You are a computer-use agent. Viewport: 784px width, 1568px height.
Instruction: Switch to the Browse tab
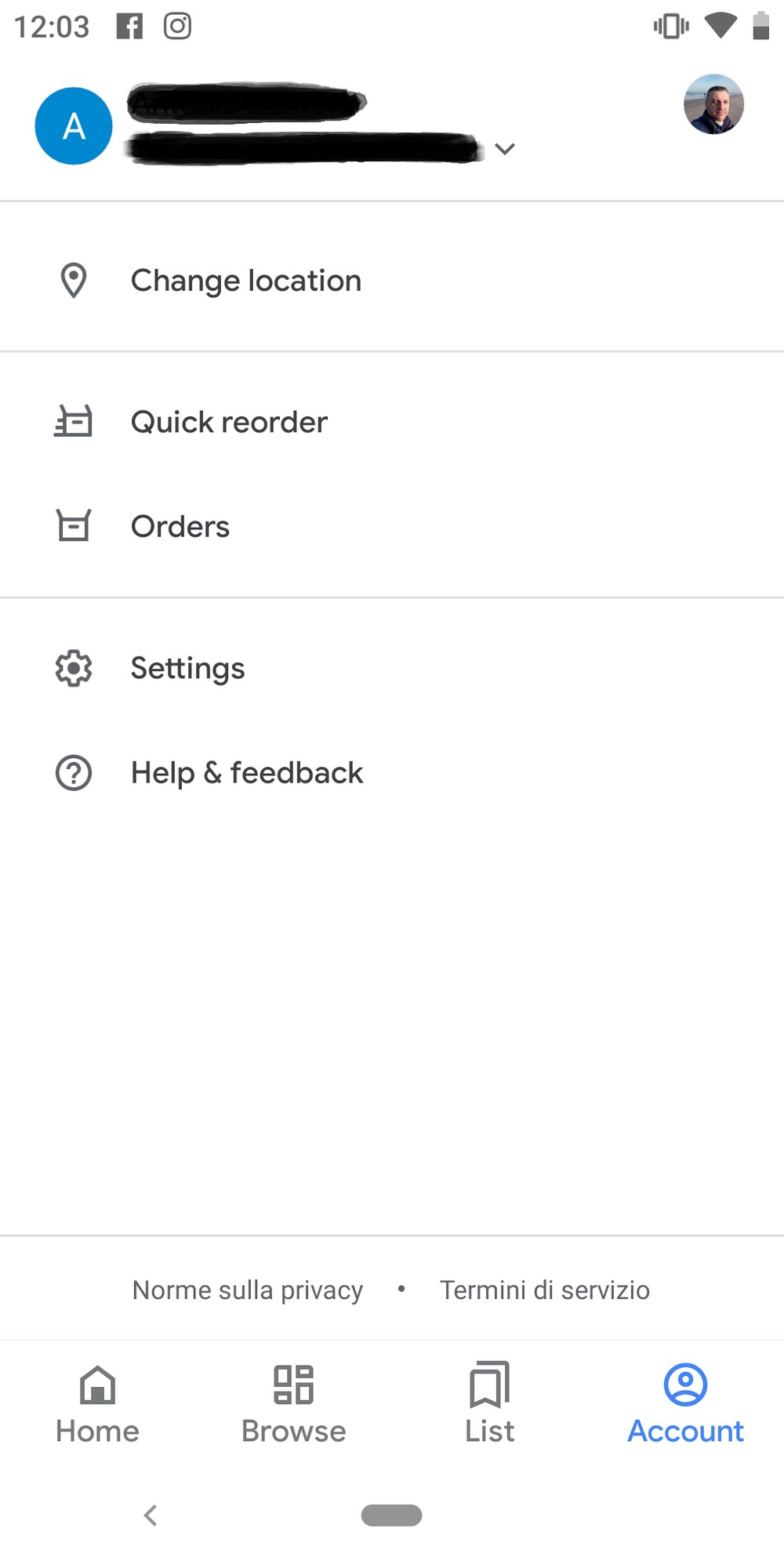tap(293, 1403)
